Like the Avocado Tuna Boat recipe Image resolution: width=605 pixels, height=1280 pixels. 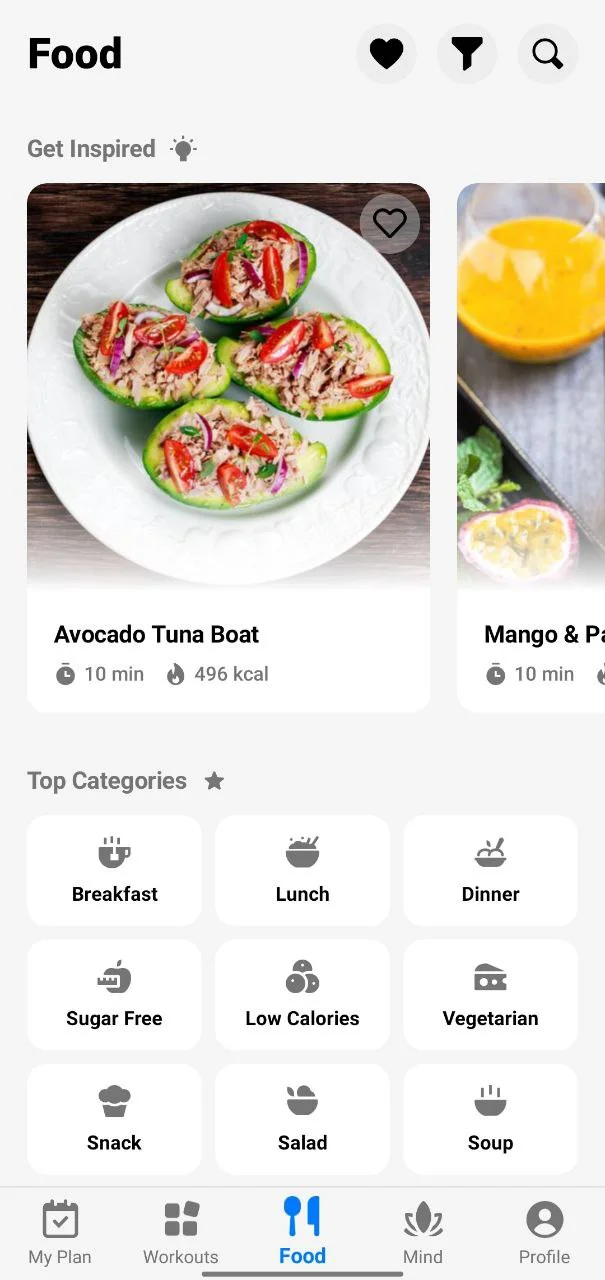point(389,223)
